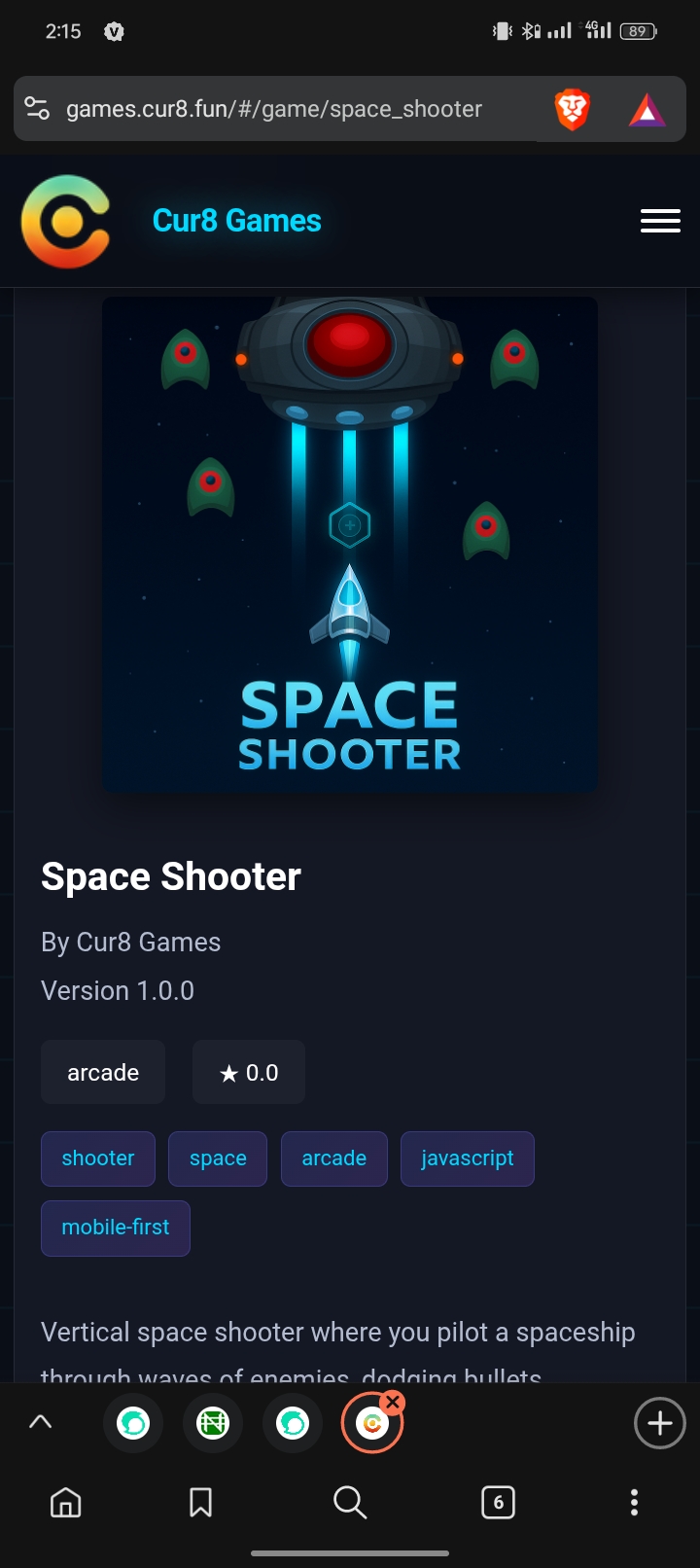Tap the address bar URL
This screenshot has height=1568, width=700.
[x=274, y=109]
